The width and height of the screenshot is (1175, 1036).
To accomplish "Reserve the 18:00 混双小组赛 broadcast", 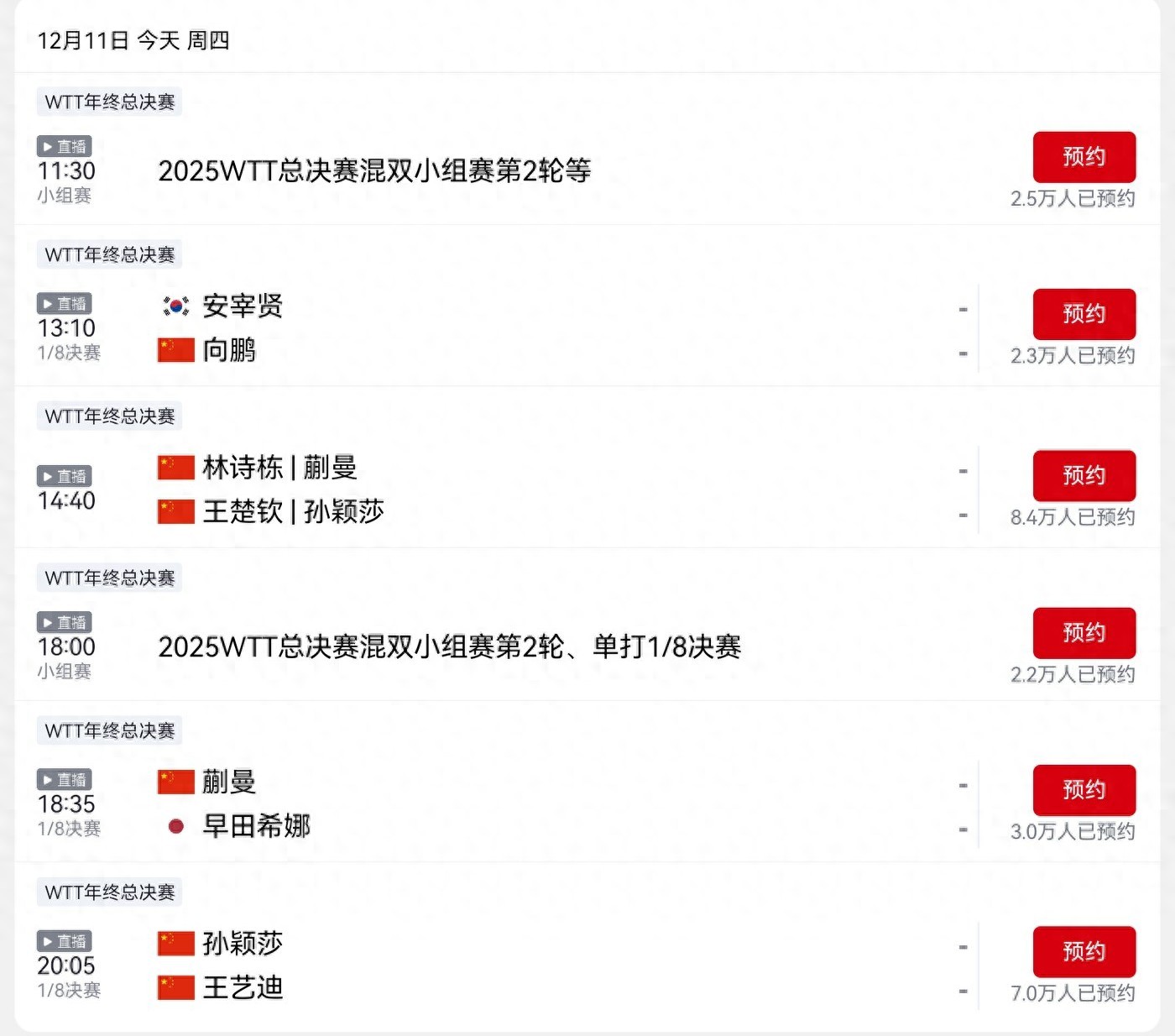I will (1084, 633).
